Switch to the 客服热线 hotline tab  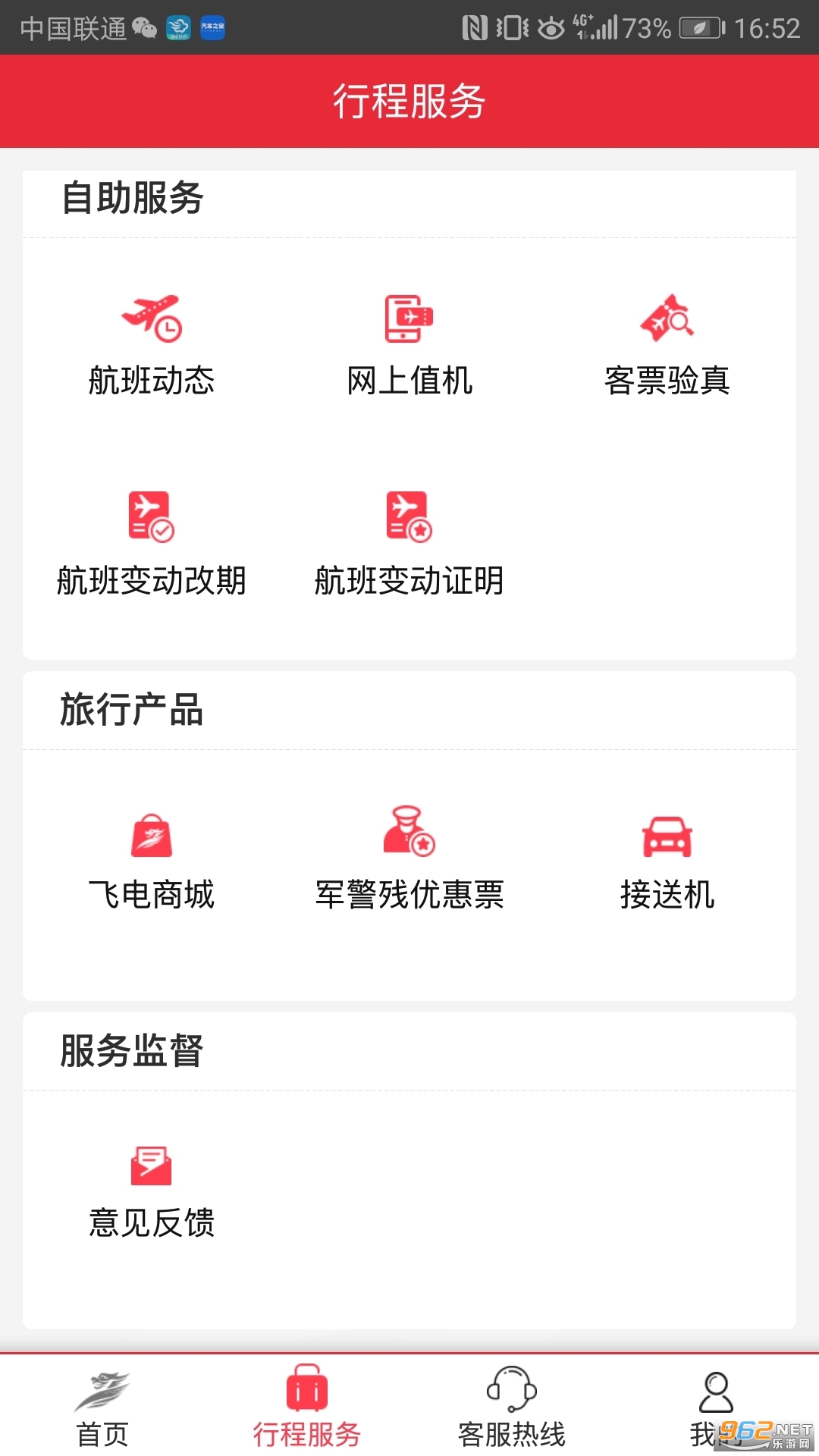click(x=512, y=1409)
